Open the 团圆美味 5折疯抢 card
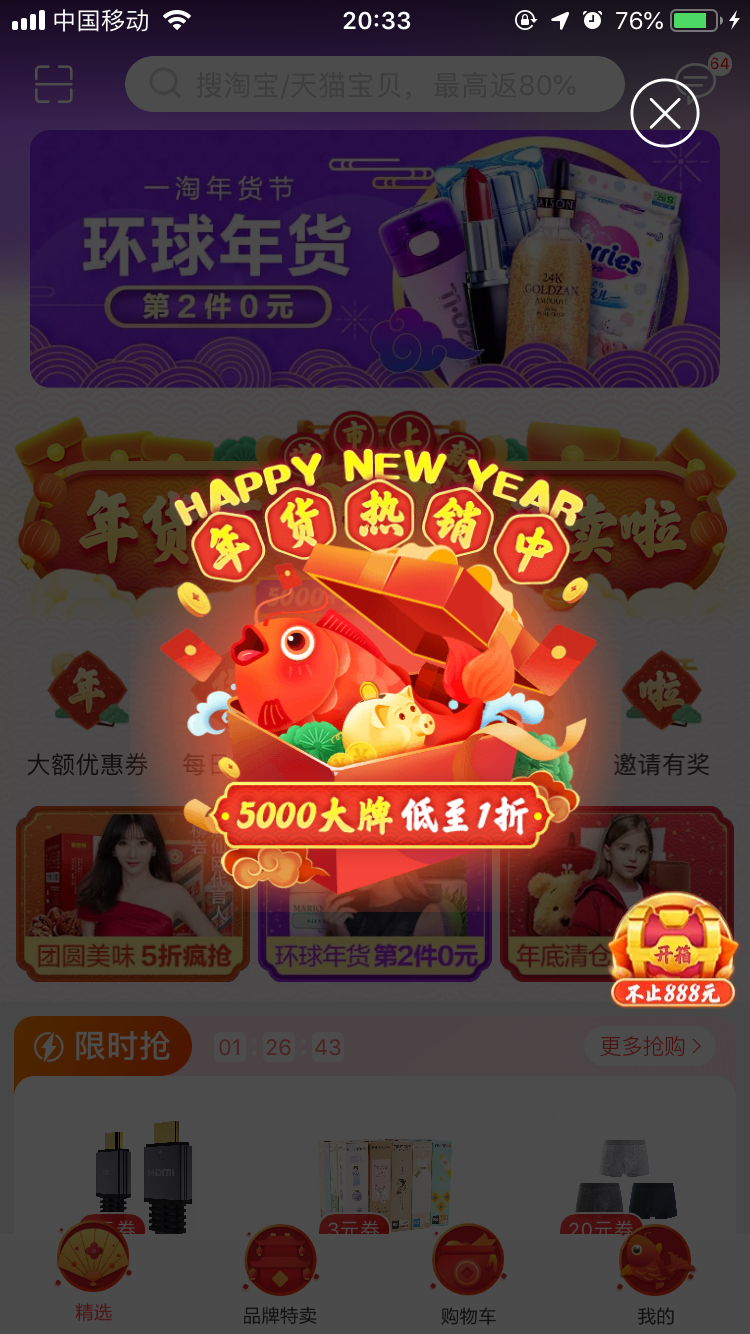This screenshot has height=1334, width=750. (133, 894)
